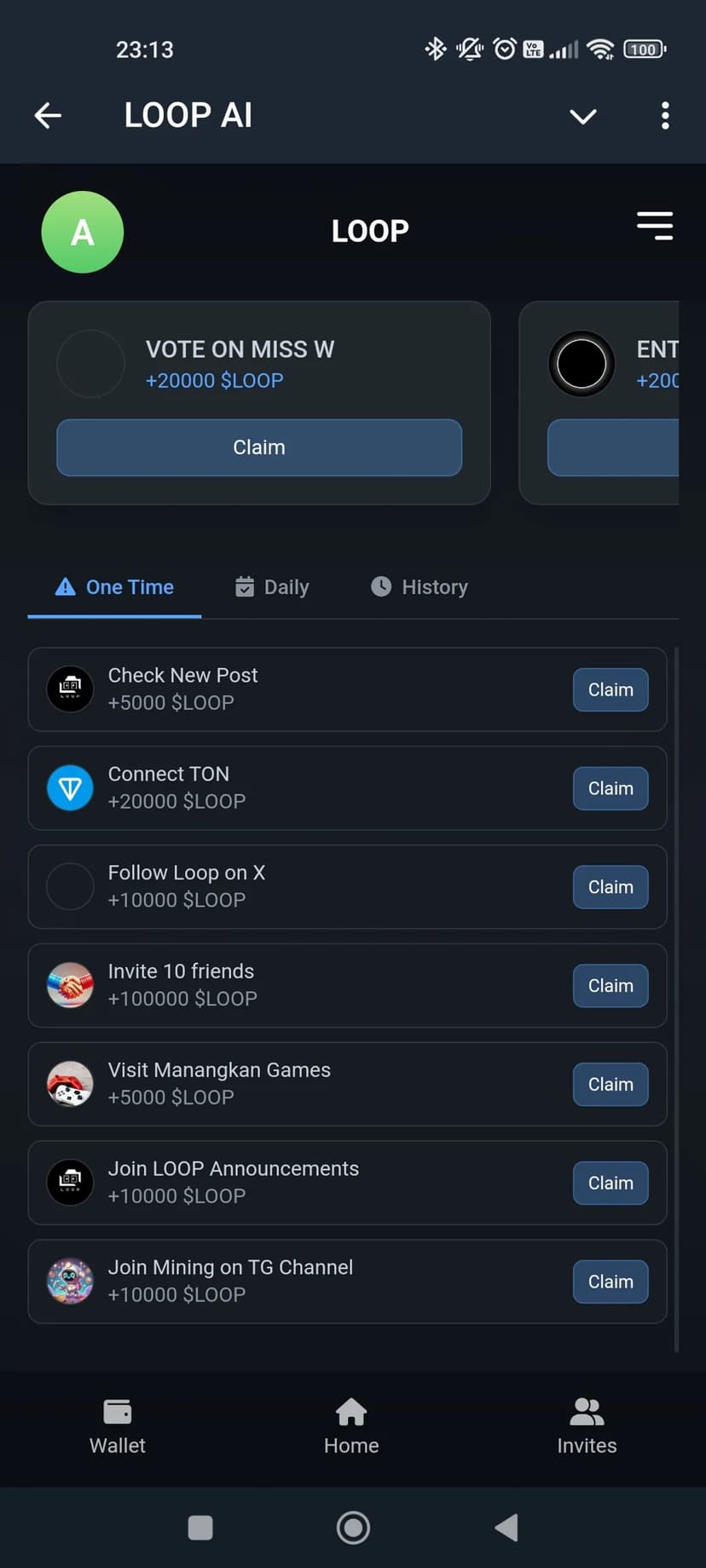Image resolution: width=706 pixels, height=1568 pixels.
Task: Open the Wallet section
Action: (118, 1427)
